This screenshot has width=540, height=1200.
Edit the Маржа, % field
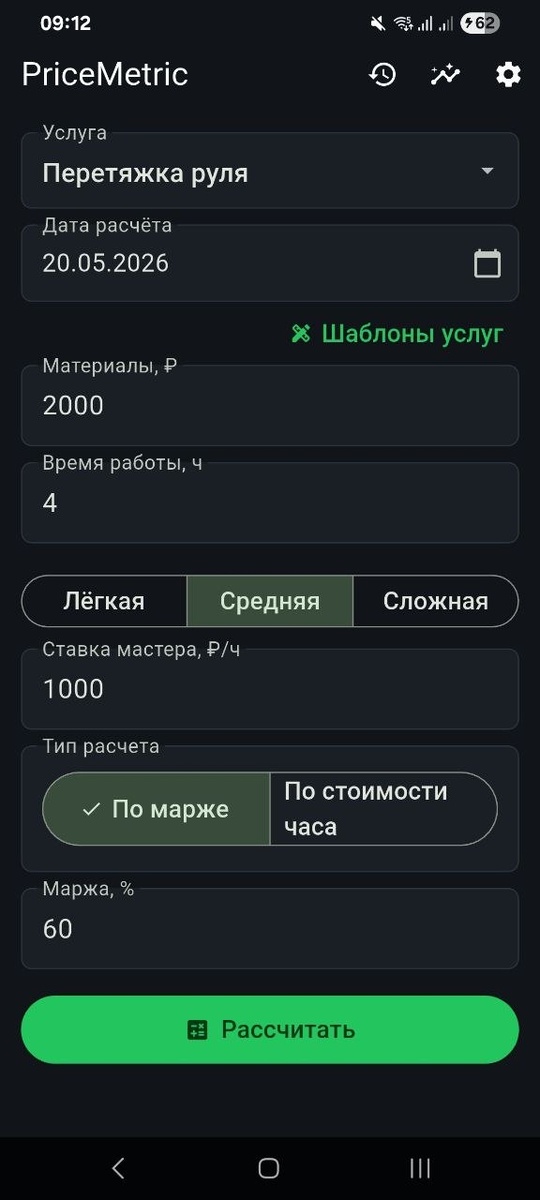click(x=270, y=929)
